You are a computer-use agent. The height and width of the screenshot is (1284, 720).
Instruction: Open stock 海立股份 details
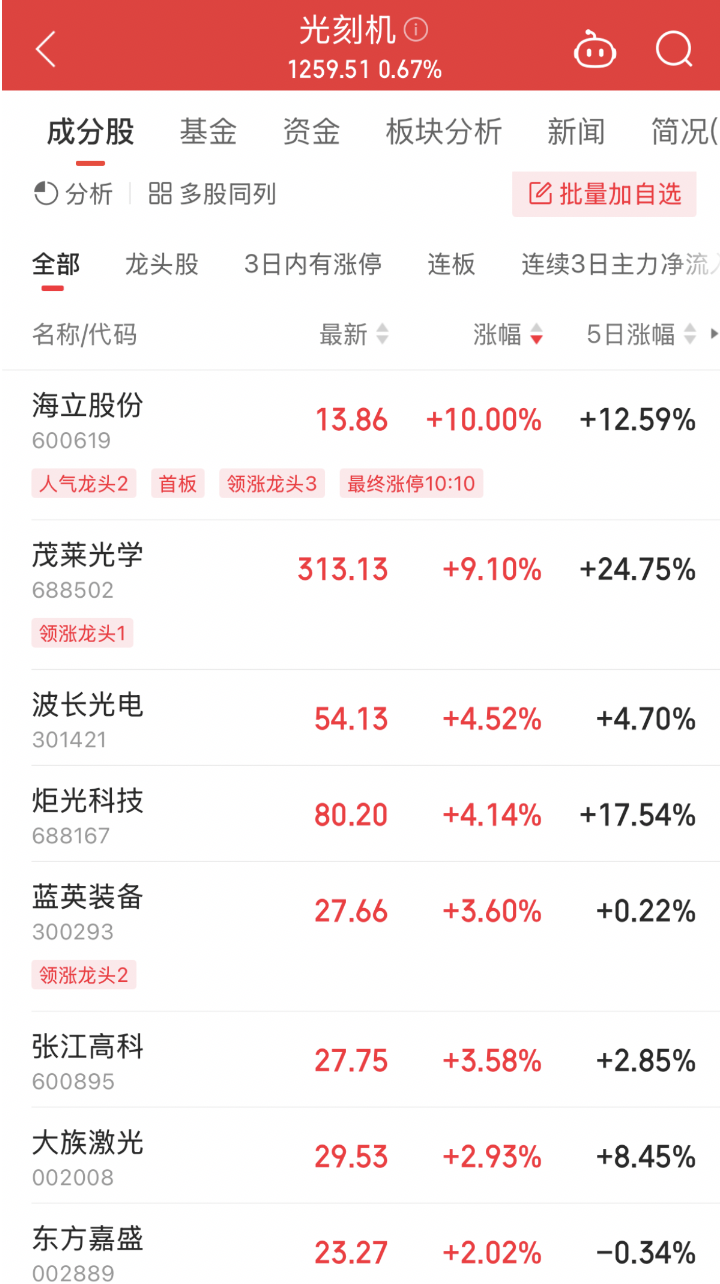point(88,405)
